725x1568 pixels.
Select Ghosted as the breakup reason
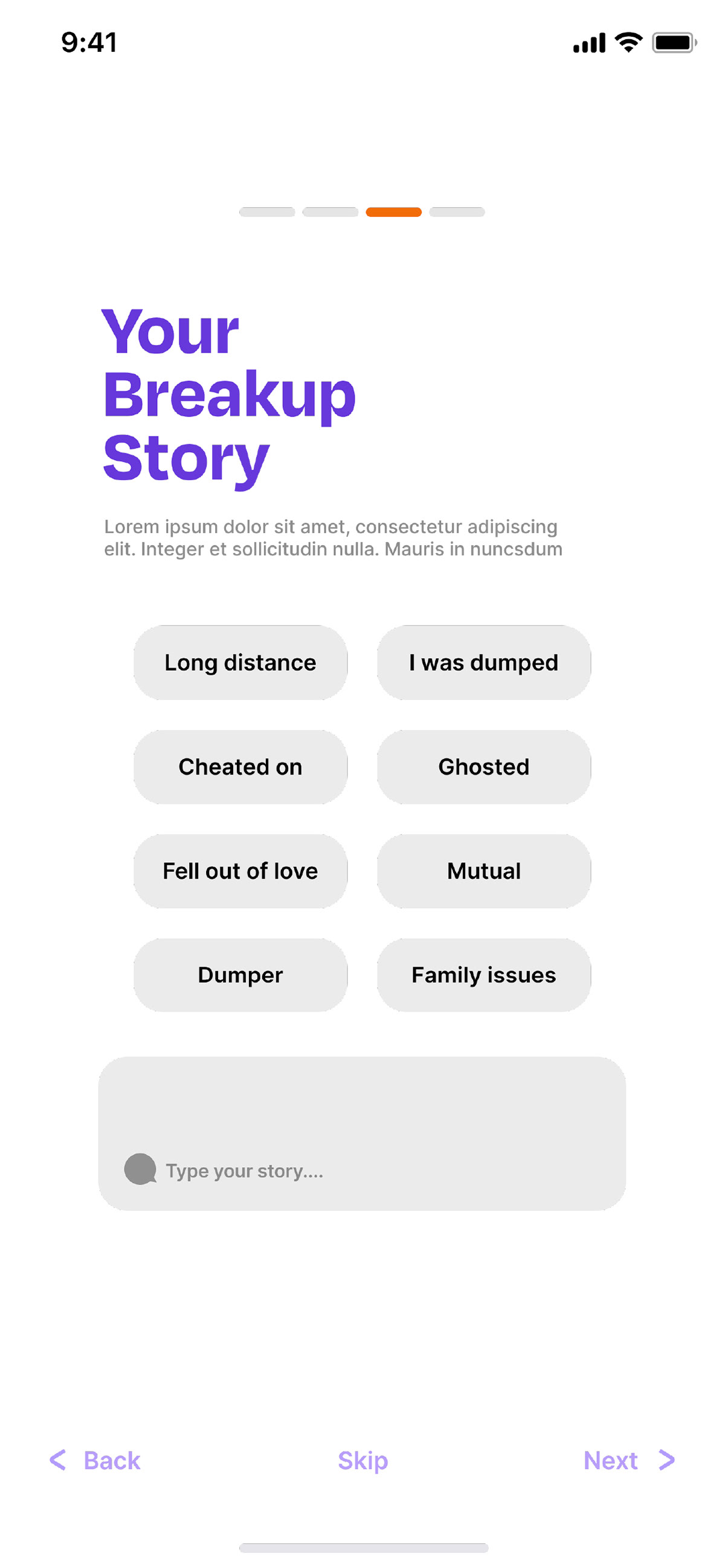(484, 767)
